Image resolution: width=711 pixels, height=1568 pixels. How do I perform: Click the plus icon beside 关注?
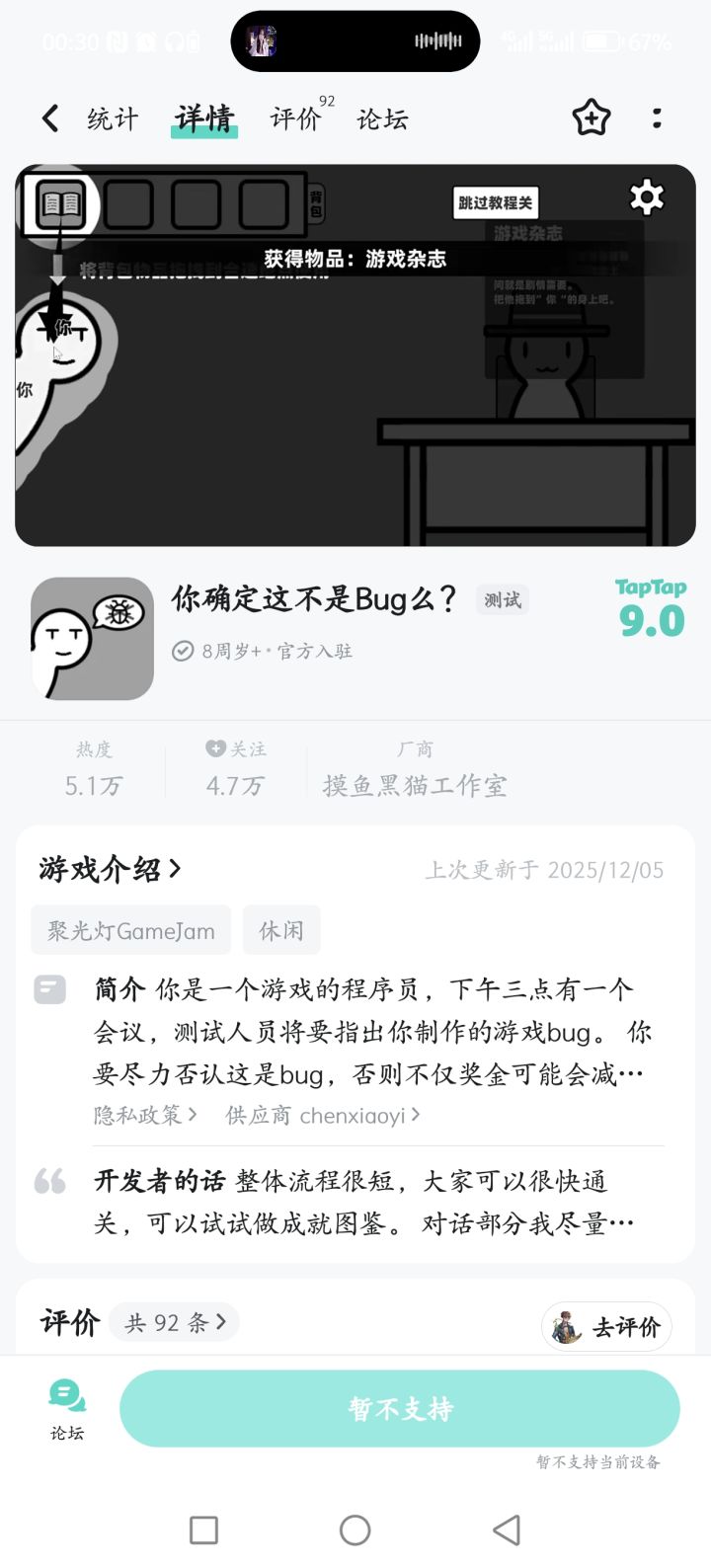(215, 747)
